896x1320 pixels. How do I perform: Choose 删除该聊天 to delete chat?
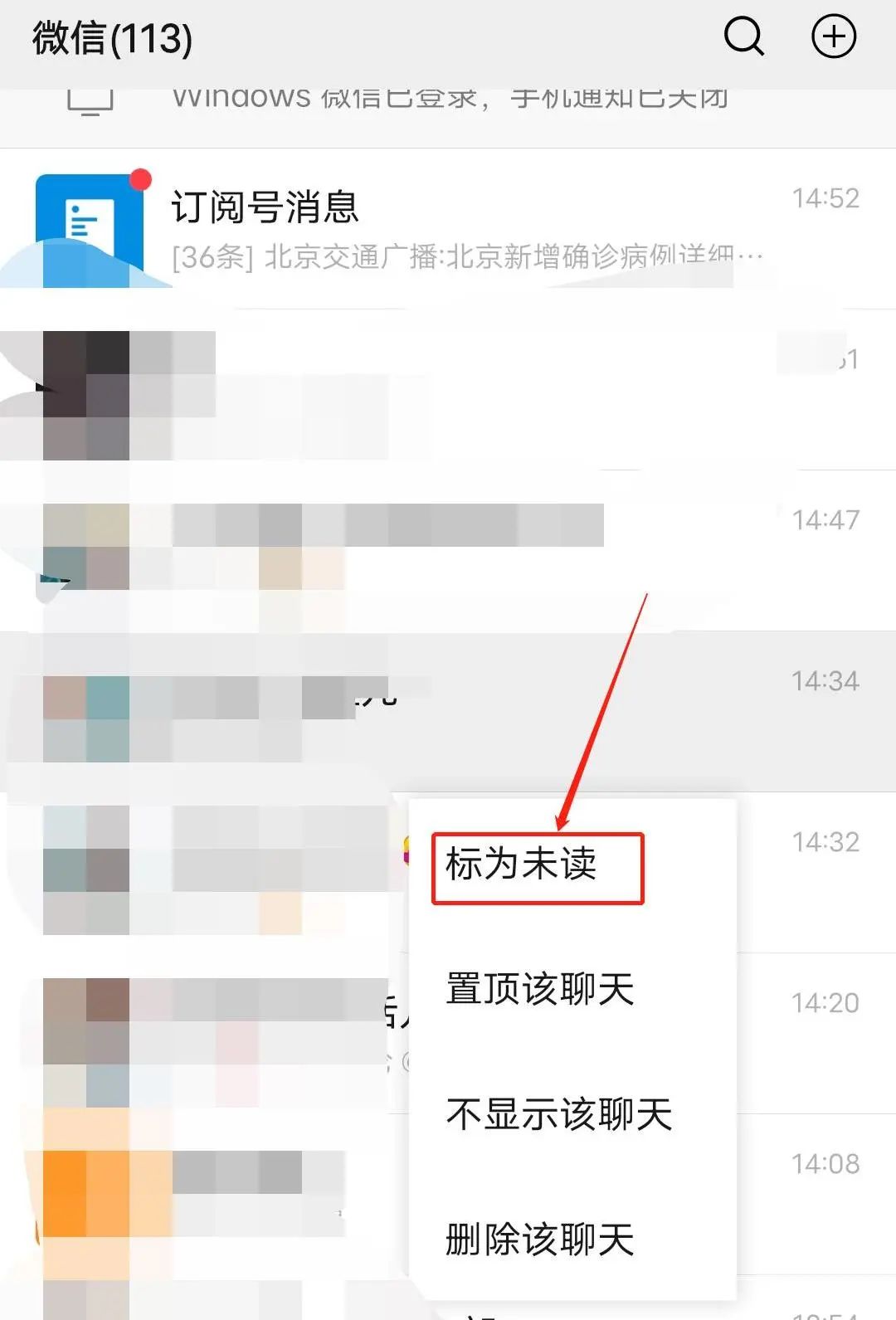pyautogui.click(x=540, y=1240)
